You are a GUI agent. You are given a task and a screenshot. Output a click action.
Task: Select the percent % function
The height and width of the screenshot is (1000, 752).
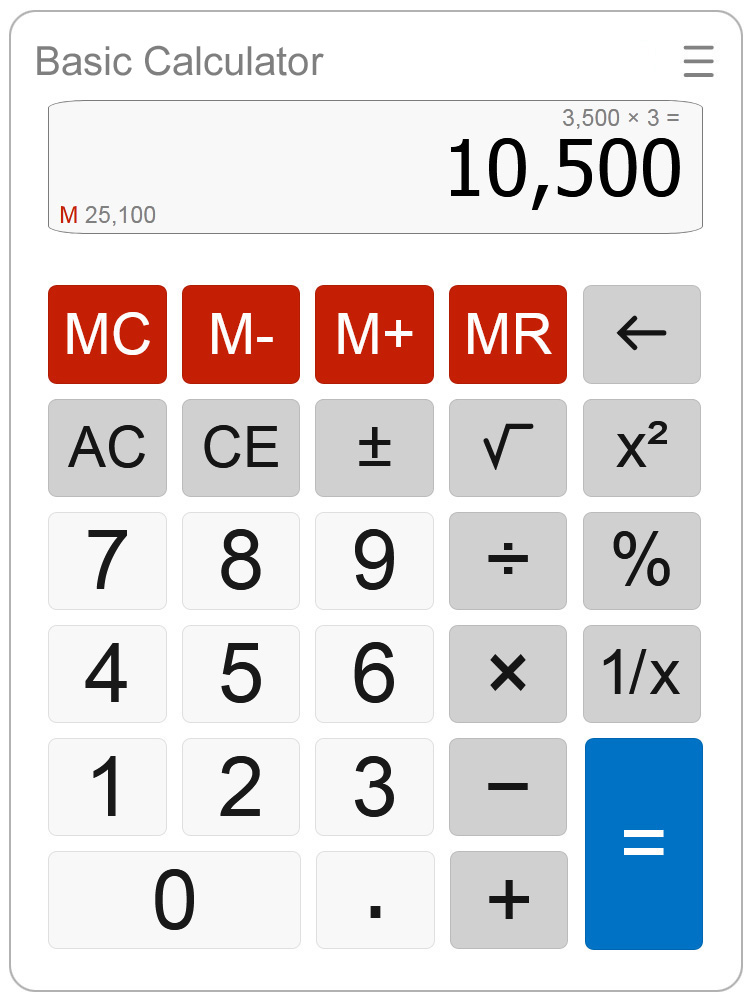641,561
